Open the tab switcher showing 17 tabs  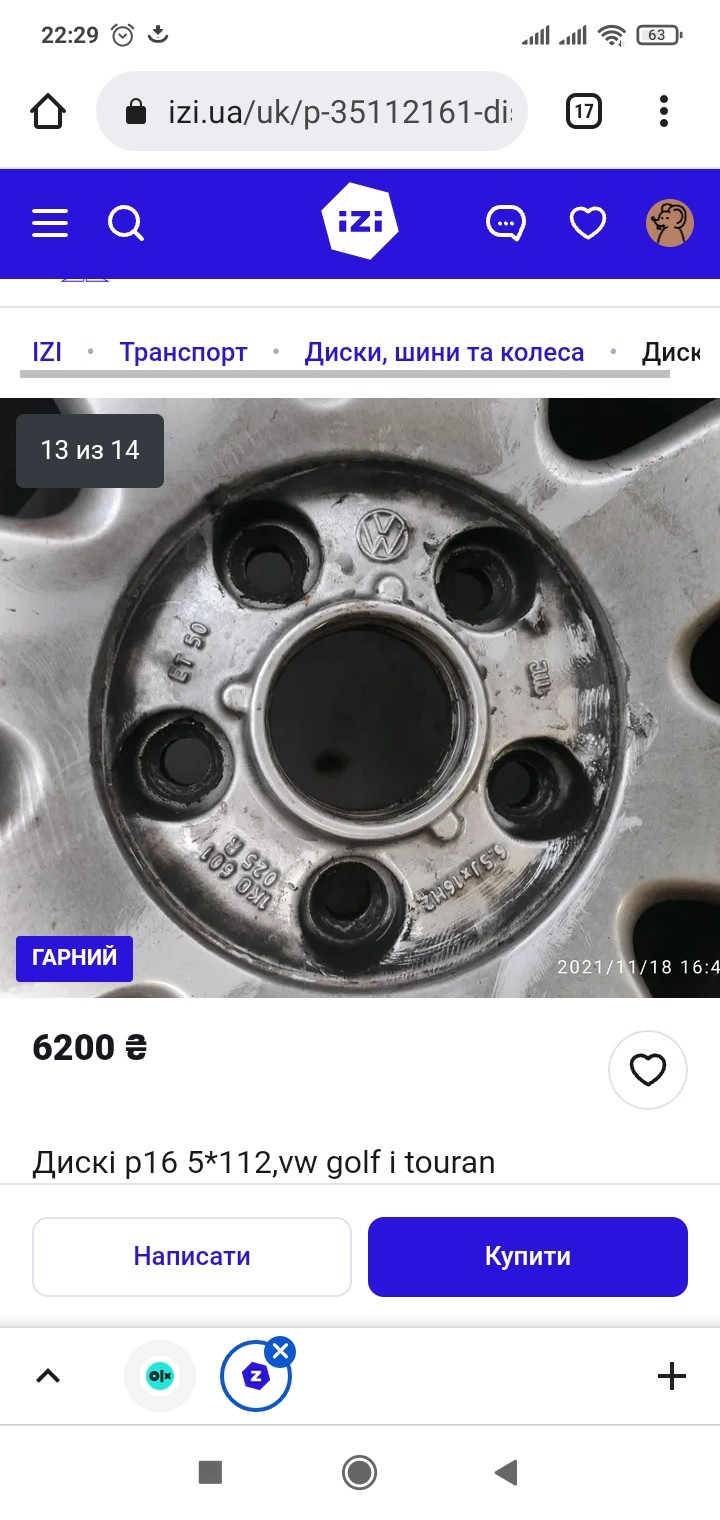[x=584, y=111]
